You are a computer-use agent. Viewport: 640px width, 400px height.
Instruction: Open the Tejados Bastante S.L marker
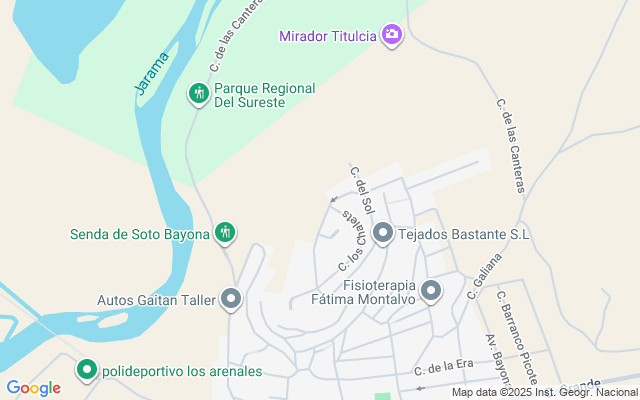click(x=383, y=234)
